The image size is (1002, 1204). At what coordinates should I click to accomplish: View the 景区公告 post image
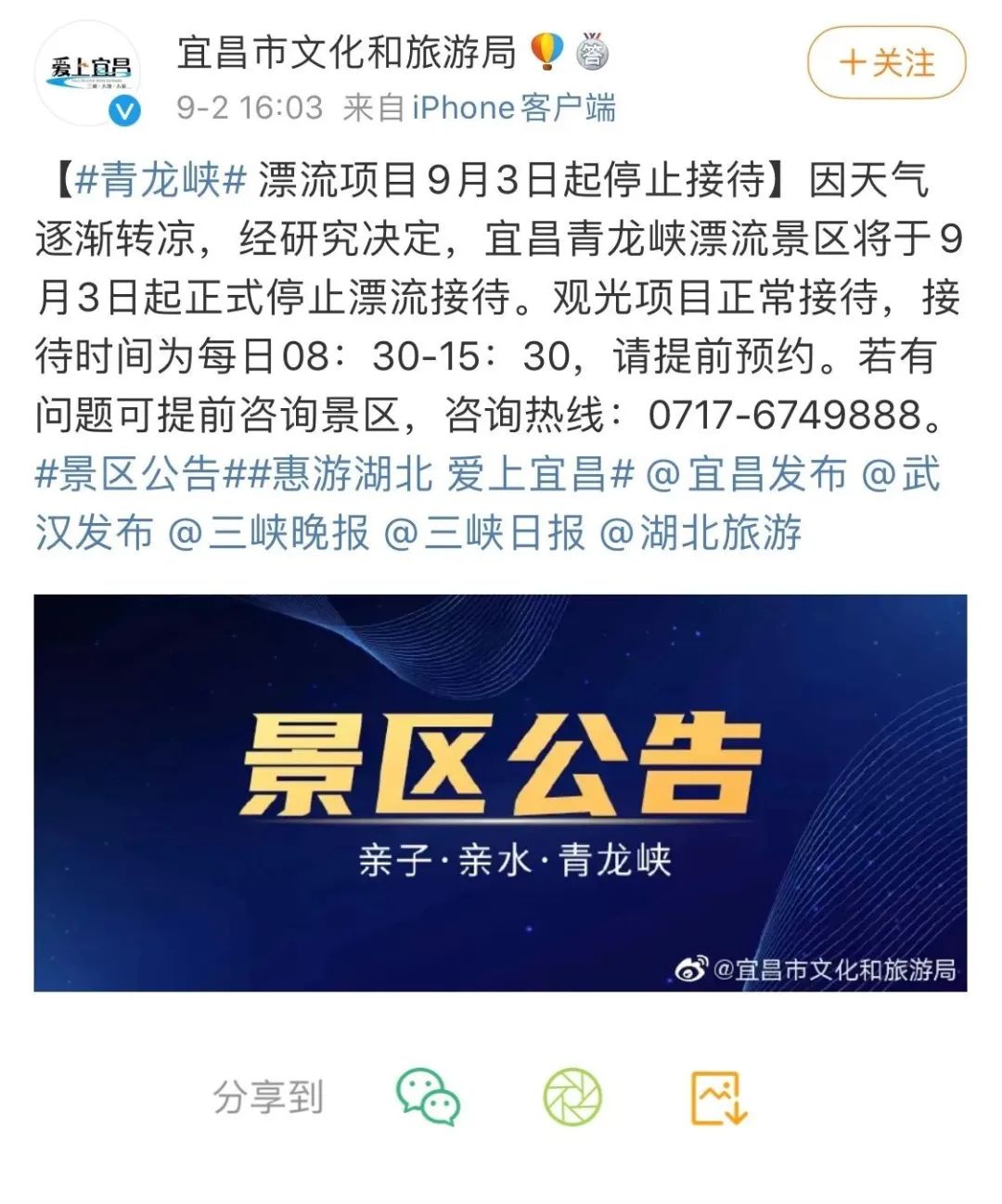500,792
